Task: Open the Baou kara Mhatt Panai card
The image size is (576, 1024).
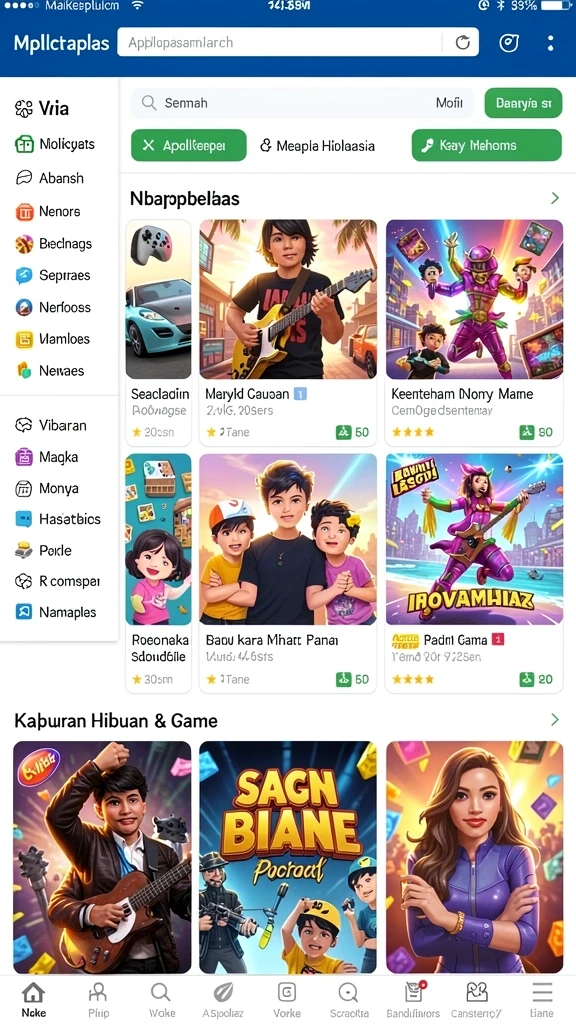Action: pos(288,573)
